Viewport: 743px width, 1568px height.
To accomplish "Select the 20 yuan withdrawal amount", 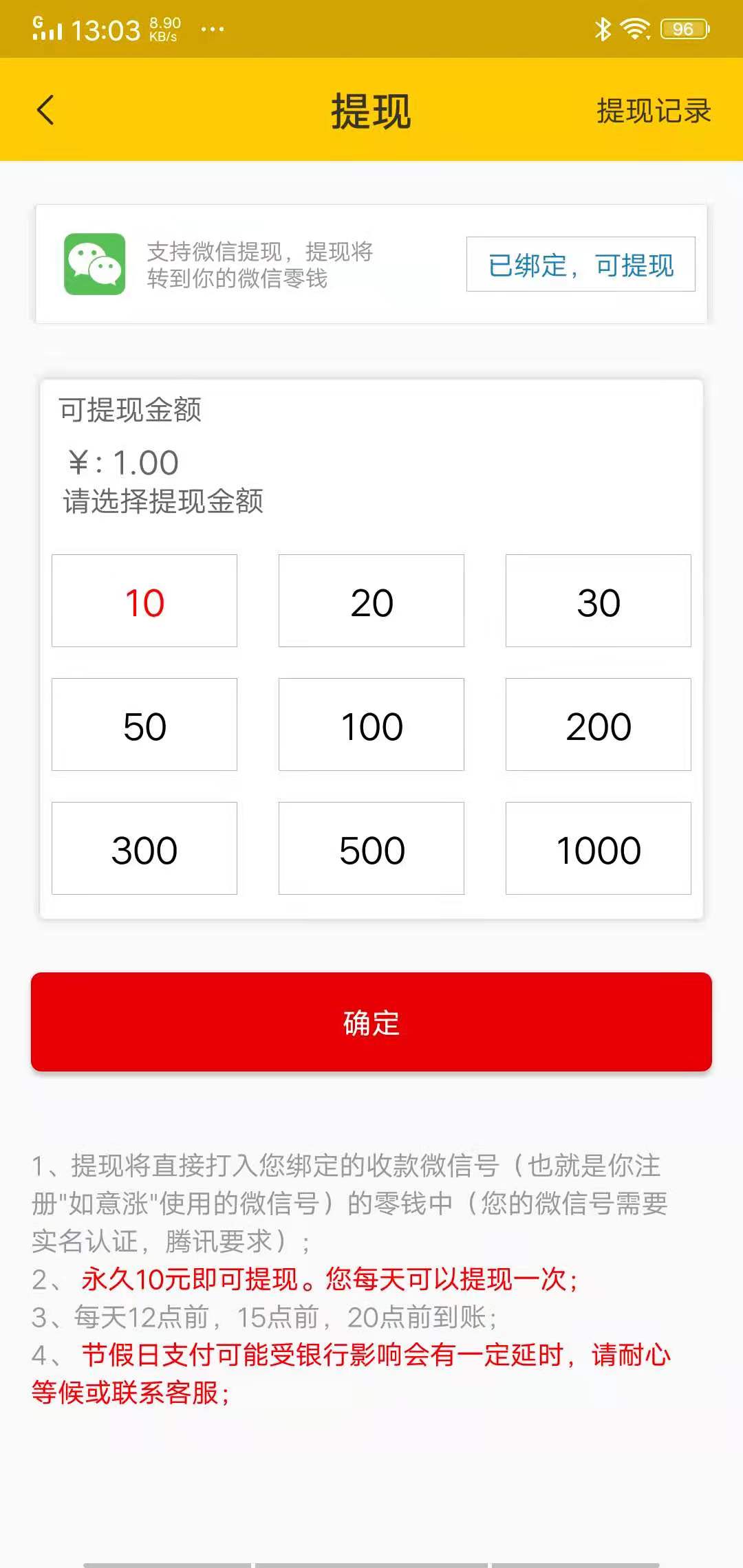I will (371, 600).
